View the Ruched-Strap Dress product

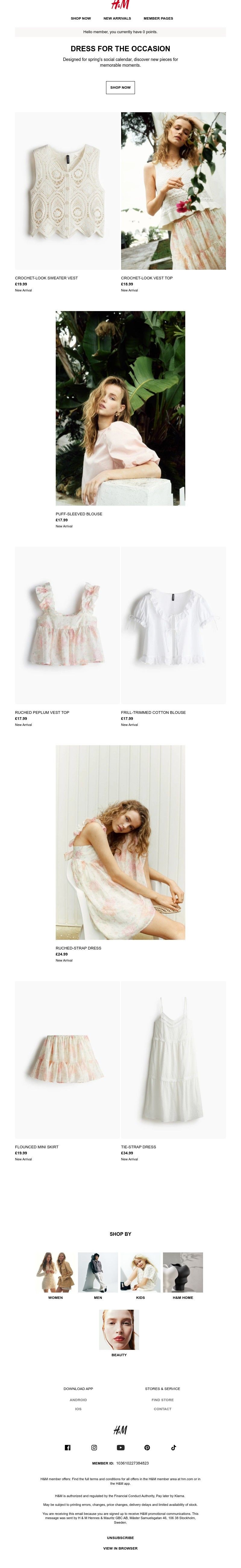[x=120, y=842]
